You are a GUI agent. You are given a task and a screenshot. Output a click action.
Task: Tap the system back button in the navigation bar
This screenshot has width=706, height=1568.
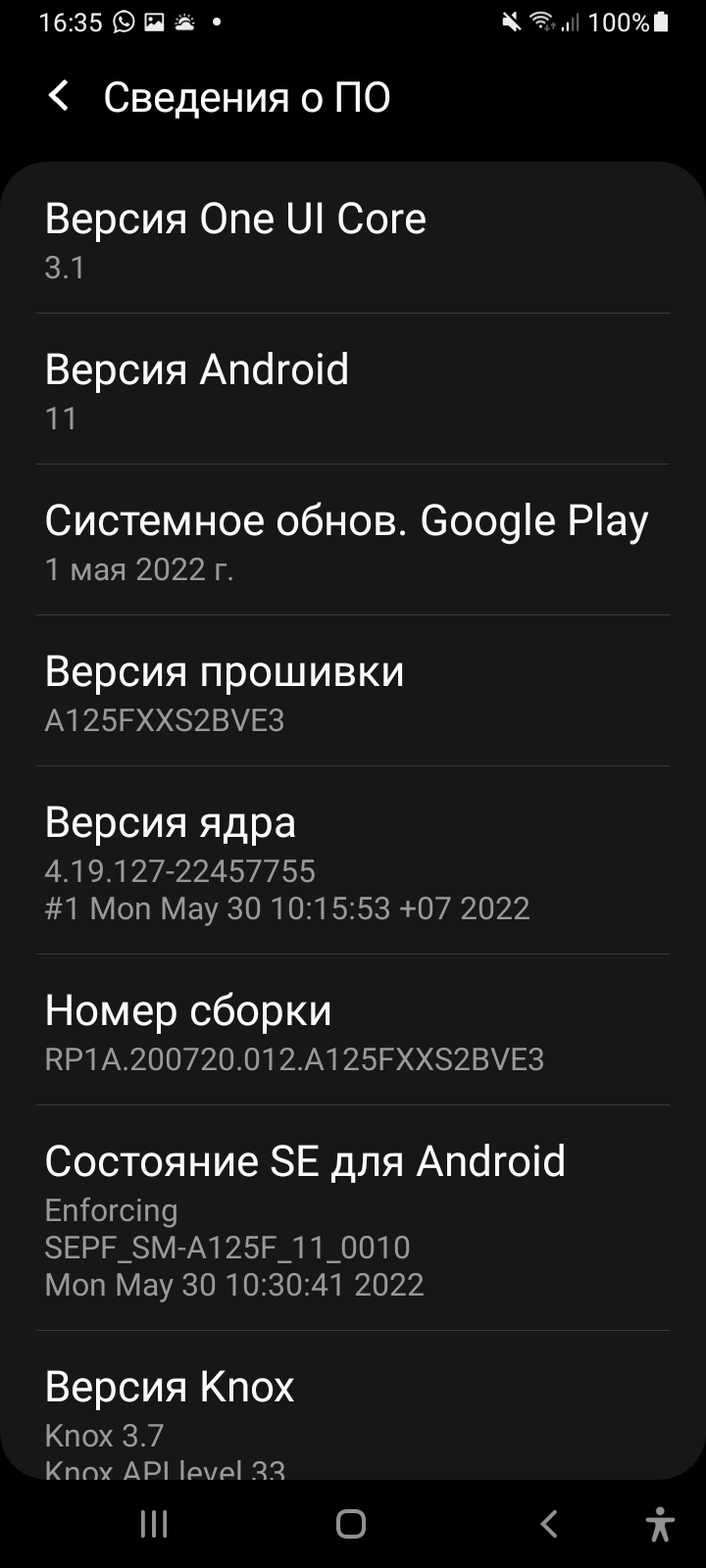tap(549, 1524)
